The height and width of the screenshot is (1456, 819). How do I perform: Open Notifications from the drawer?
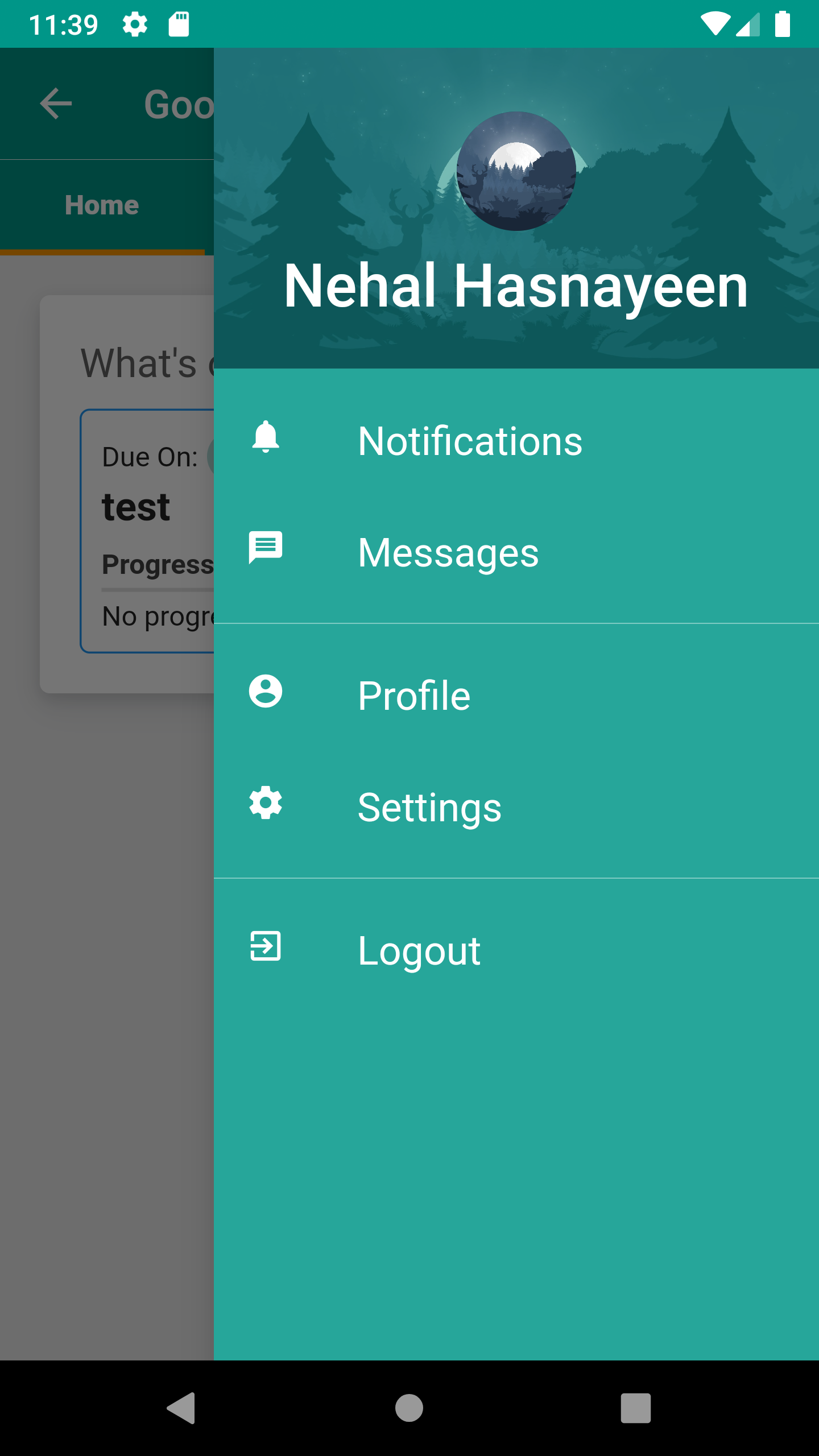pos(470,441)
